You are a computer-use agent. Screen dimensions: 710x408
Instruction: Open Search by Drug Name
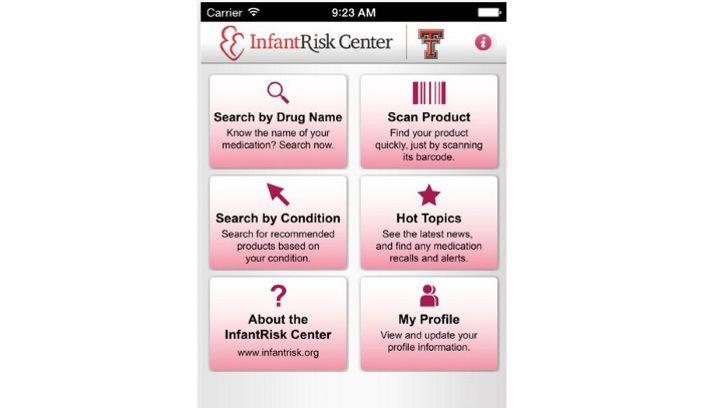pos(278,120)
